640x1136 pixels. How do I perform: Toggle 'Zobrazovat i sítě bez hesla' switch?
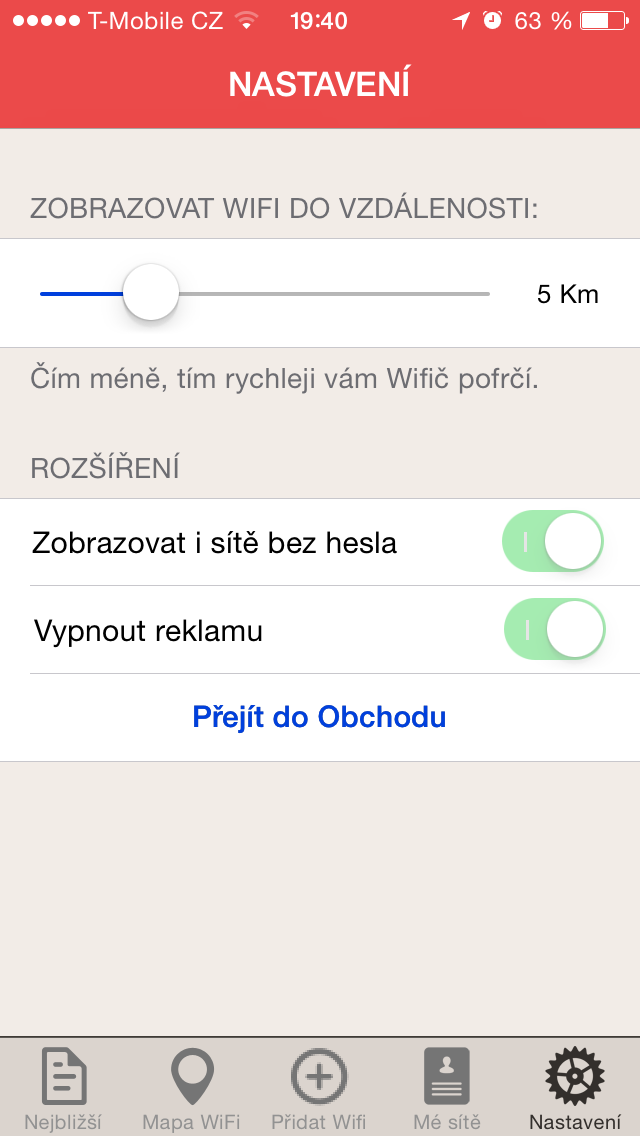point(553,542)
